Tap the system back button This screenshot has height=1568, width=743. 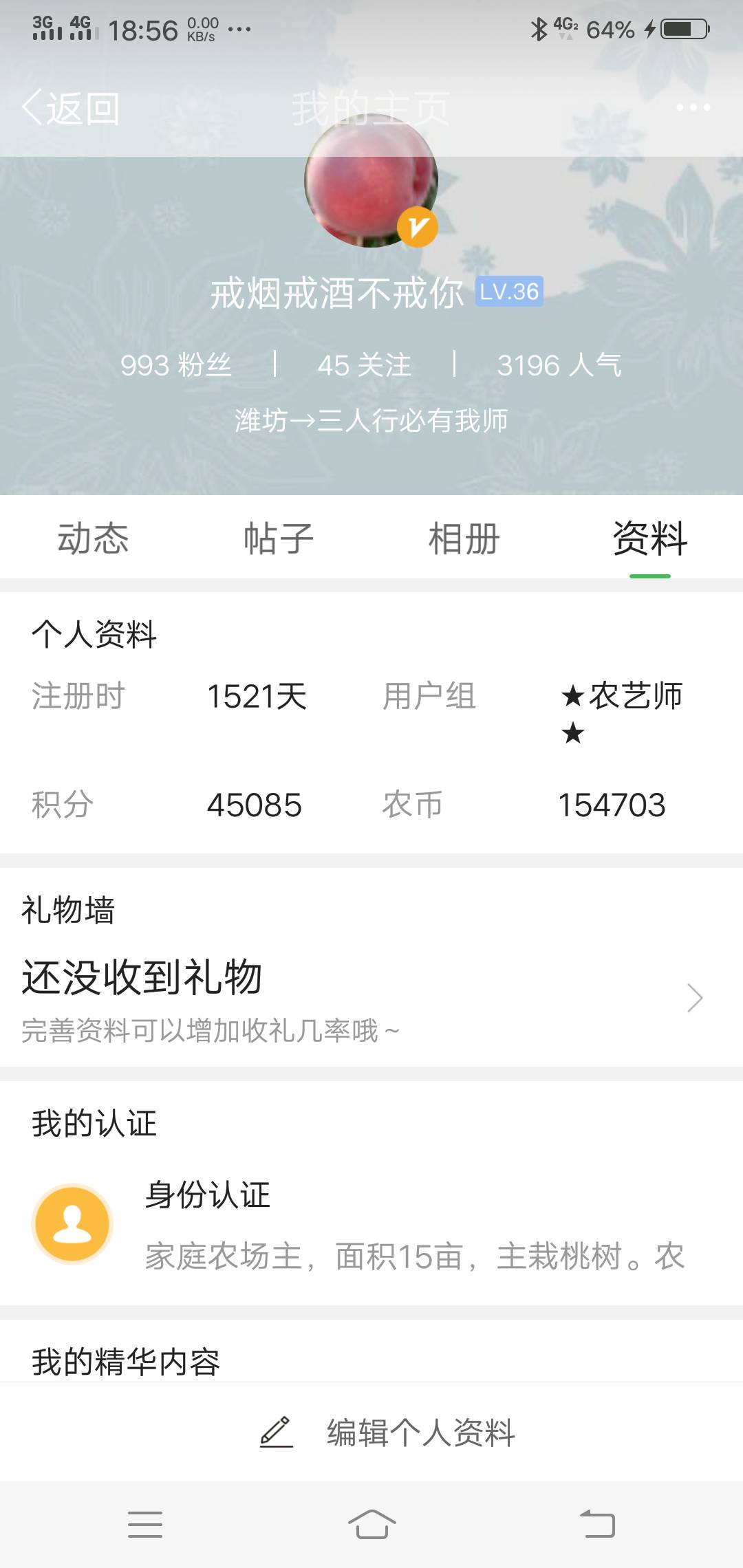[x=597, y=1524]
